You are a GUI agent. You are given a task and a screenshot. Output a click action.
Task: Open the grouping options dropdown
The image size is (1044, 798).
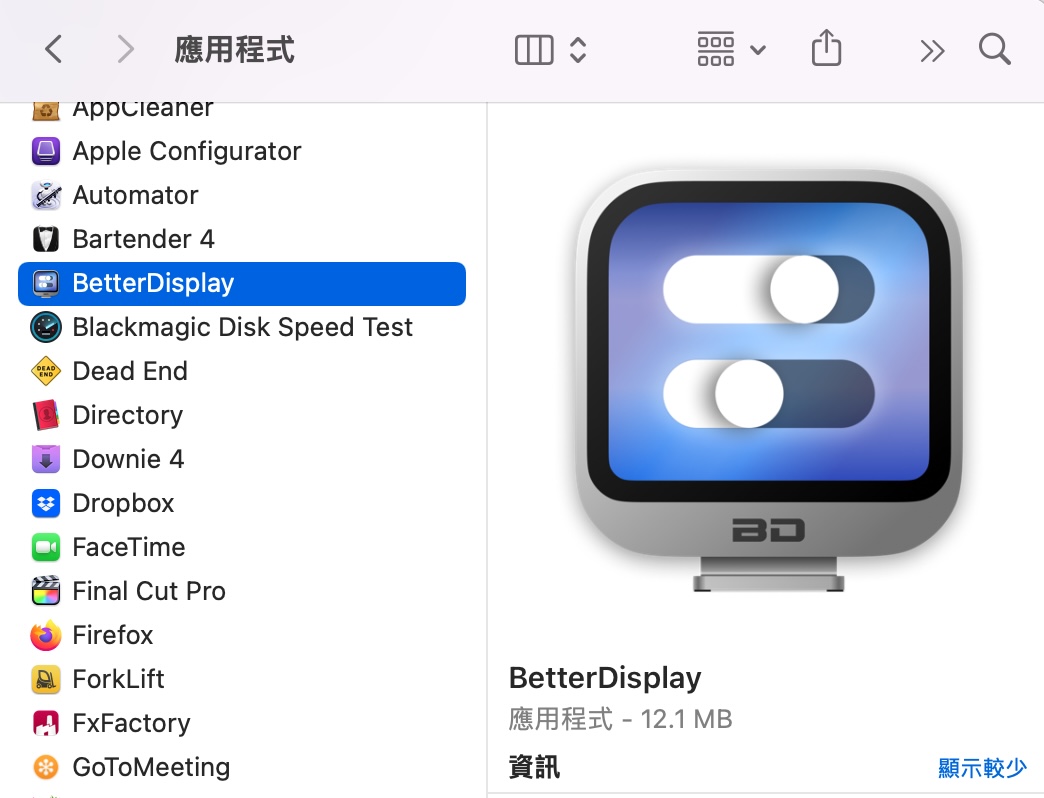(731, 49)
